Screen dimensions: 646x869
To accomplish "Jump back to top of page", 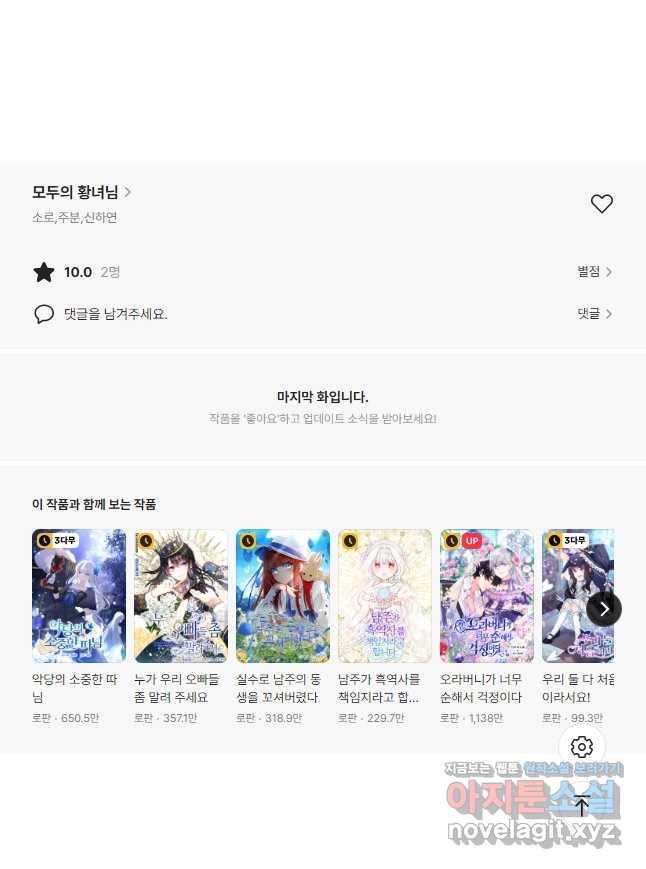I will point(582,805).
